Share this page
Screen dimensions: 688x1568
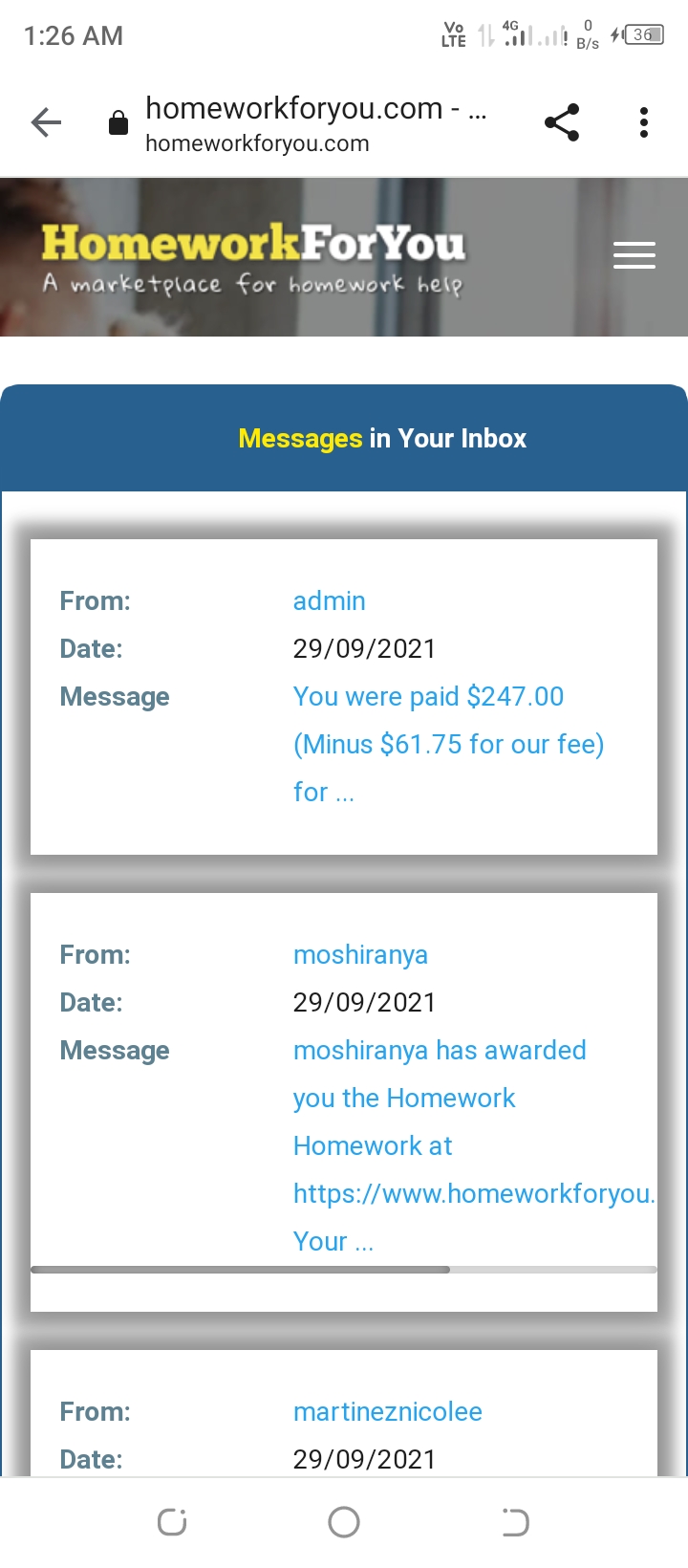[562, 122]
